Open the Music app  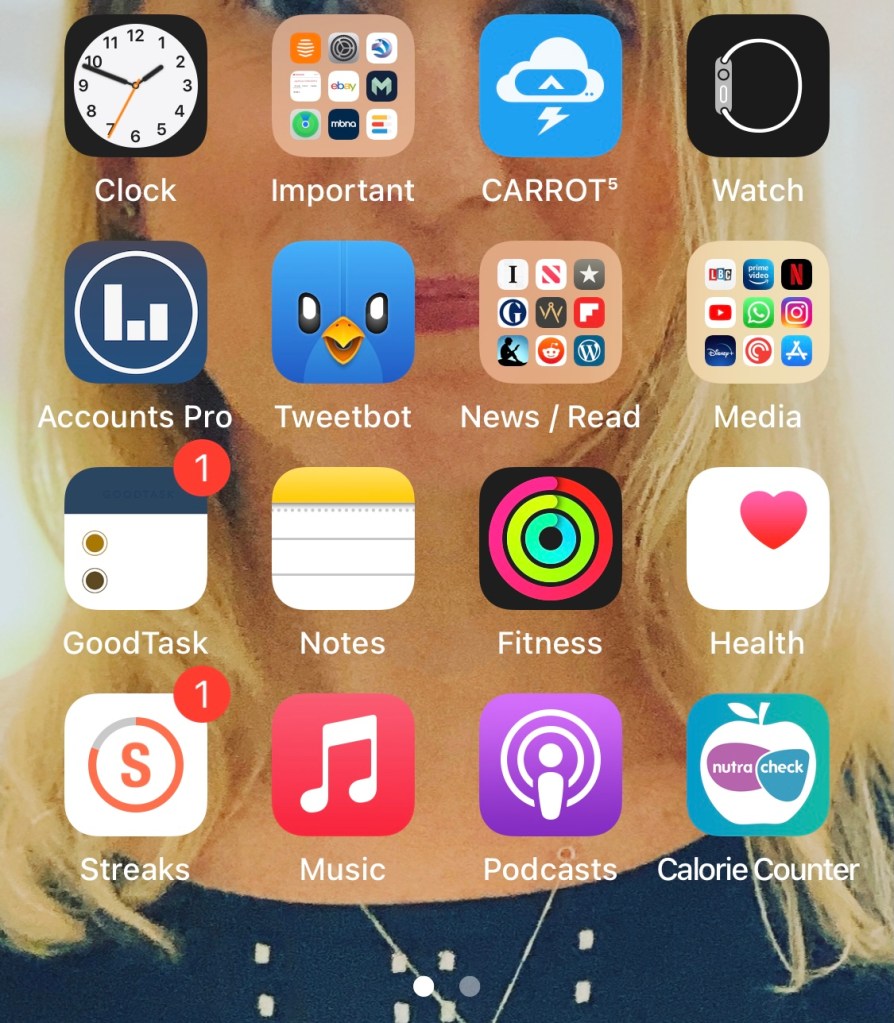pyautogui.click(x=343, y=765)
